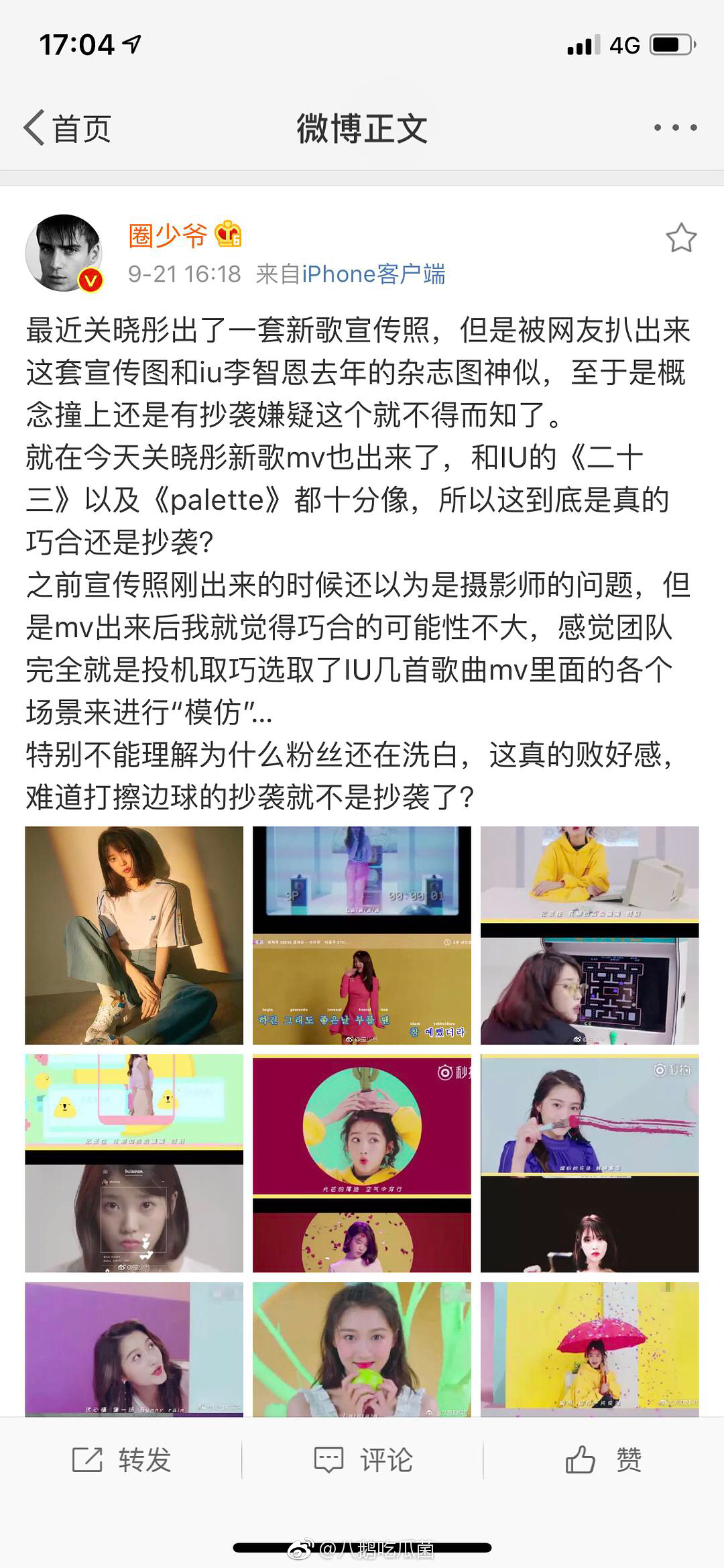Open the girl holding green apple image
This screenshot has width=724, height=1568.
pyautogui.click(x=361, y=1348)
